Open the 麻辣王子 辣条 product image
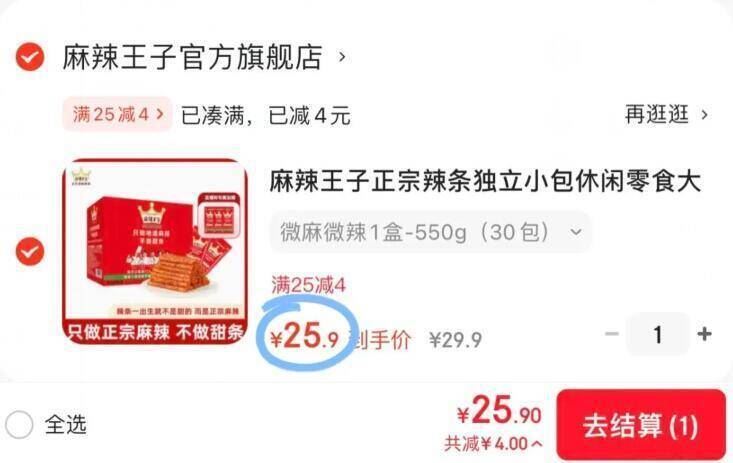 [x=155, y=253]
